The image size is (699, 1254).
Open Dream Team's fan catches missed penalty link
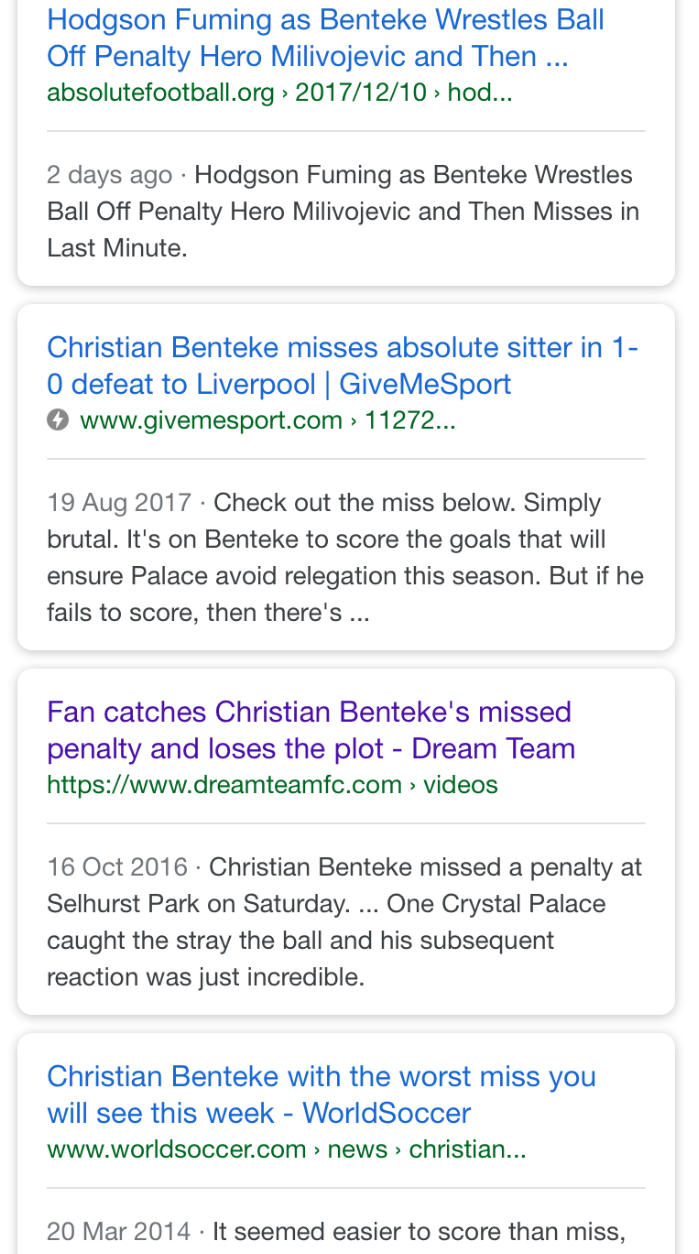(311, 730)
